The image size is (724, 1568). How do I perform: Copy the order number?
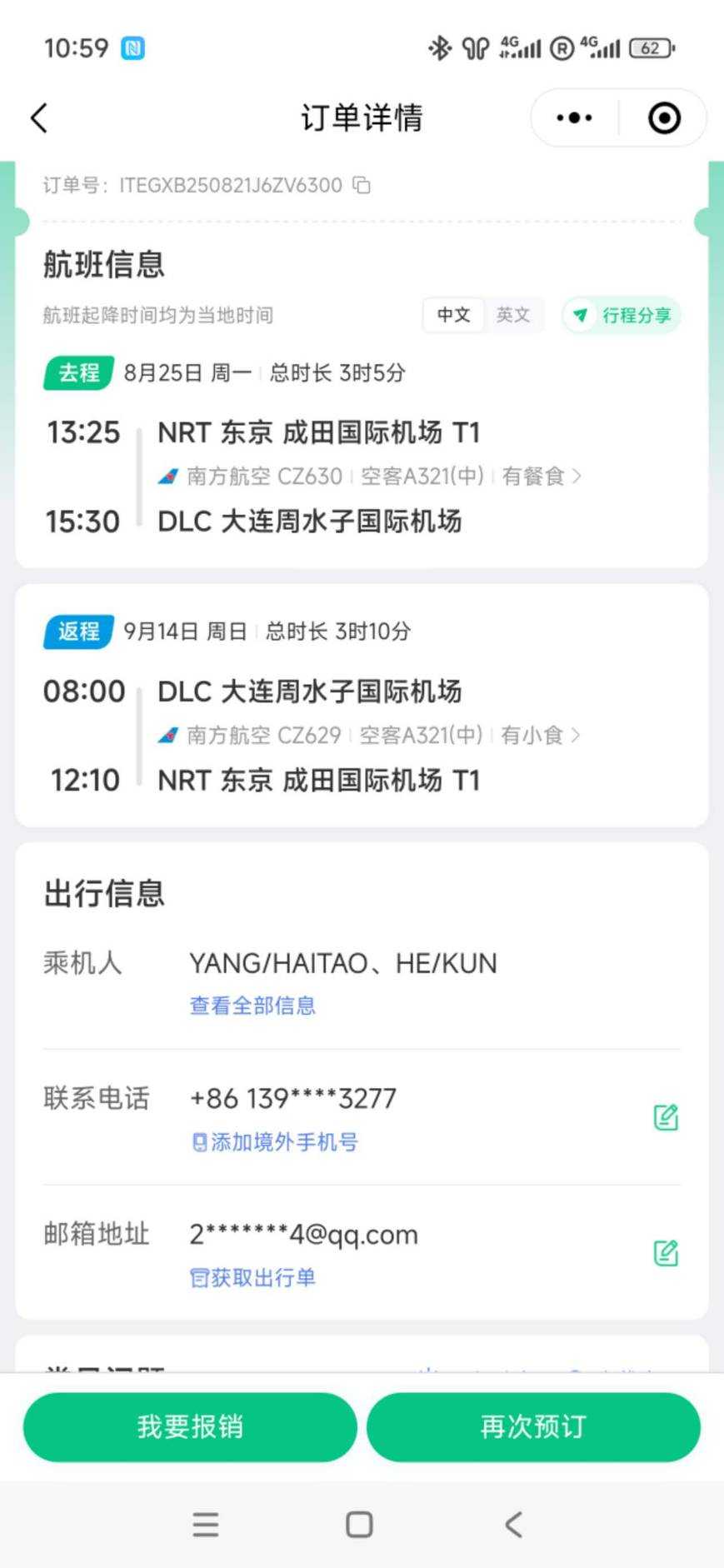[x=362, y=185]
